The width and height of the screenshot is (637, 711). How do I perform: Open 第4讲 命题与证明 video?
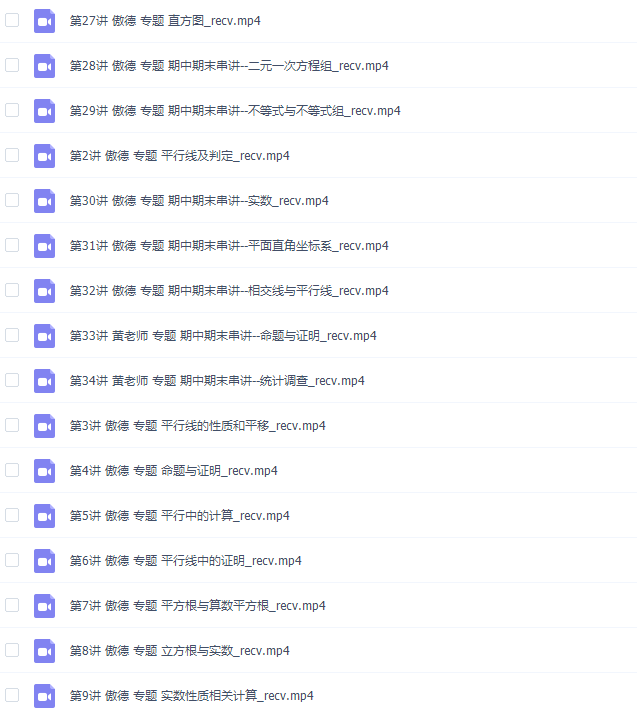click(173, 471)
